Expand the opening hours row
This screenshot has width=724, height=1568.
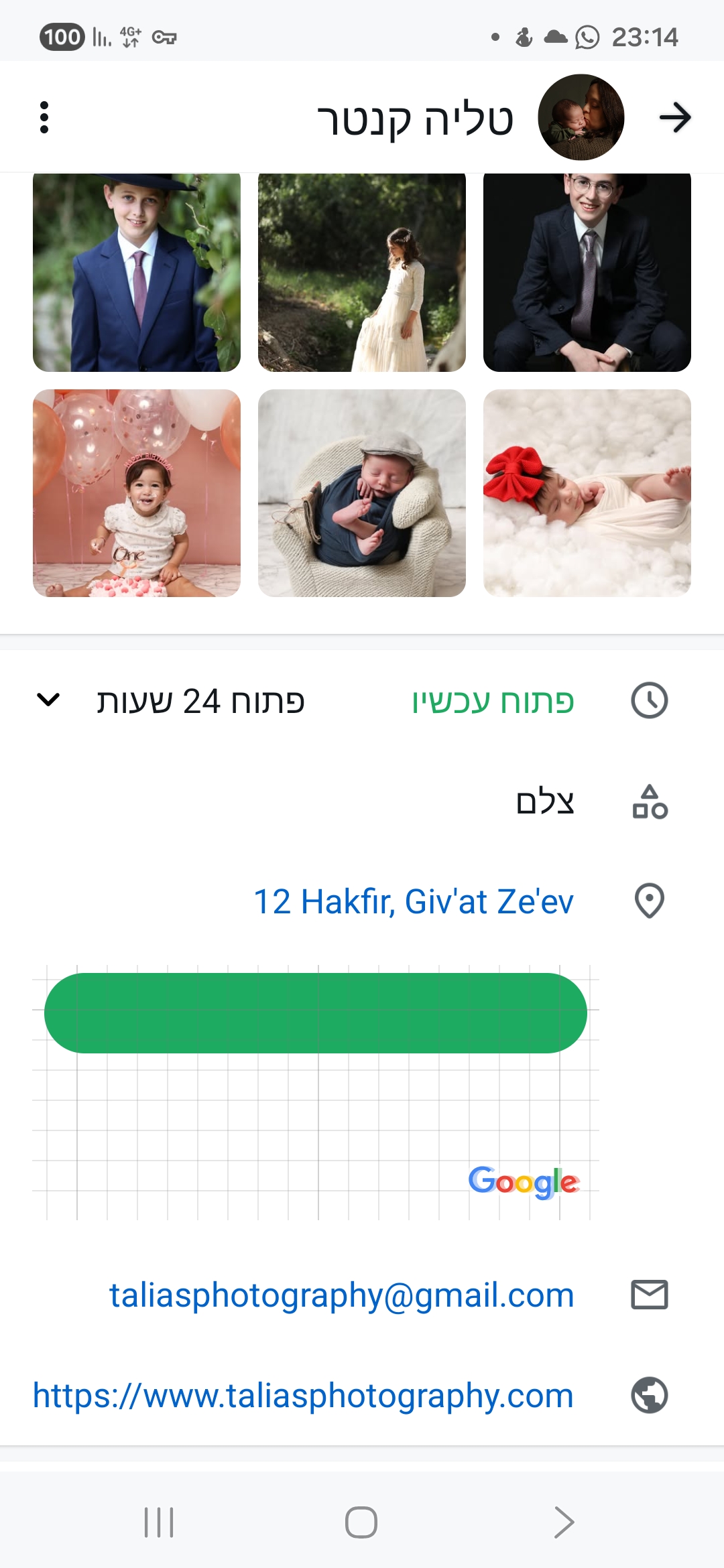[x=48, y=700]
